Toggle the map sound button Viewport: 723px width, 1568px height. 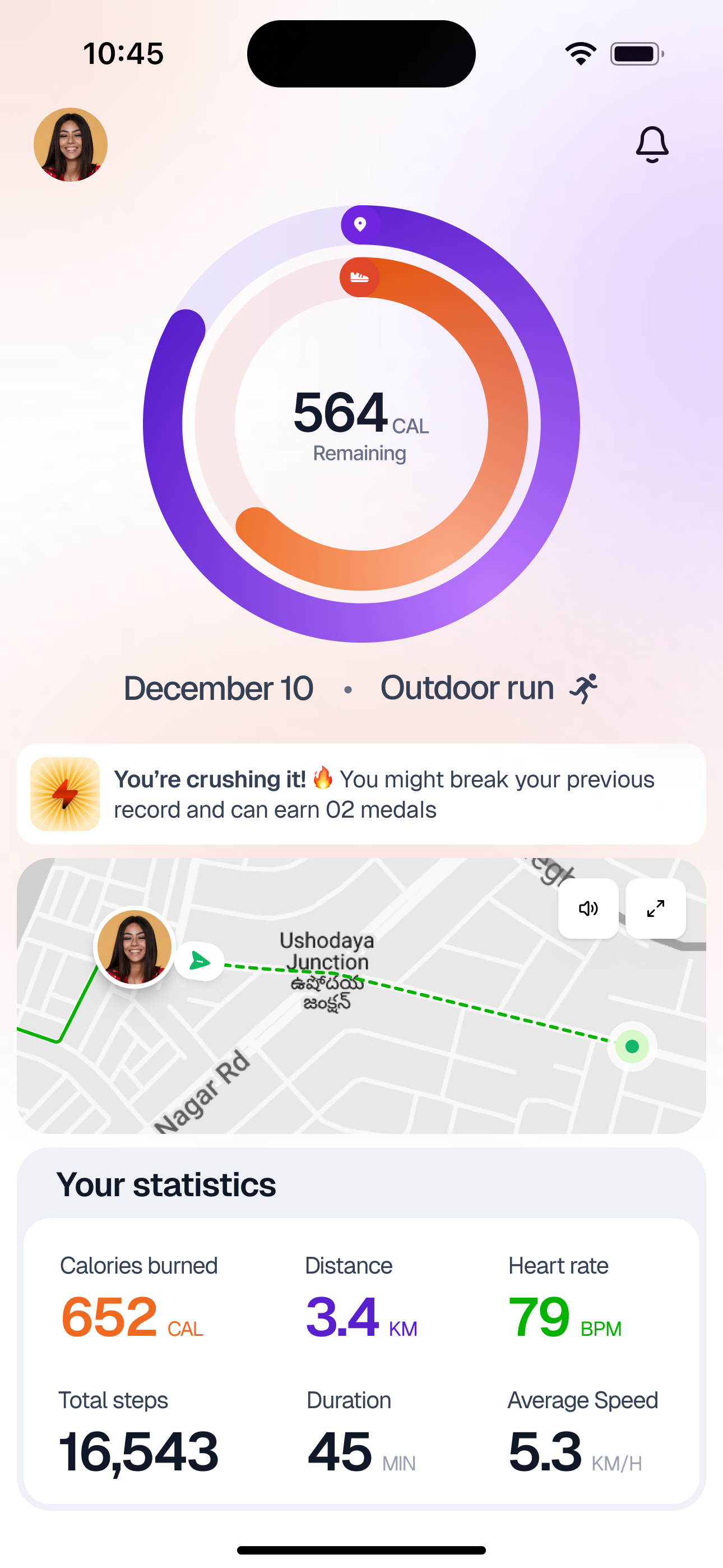pos(588,908)
